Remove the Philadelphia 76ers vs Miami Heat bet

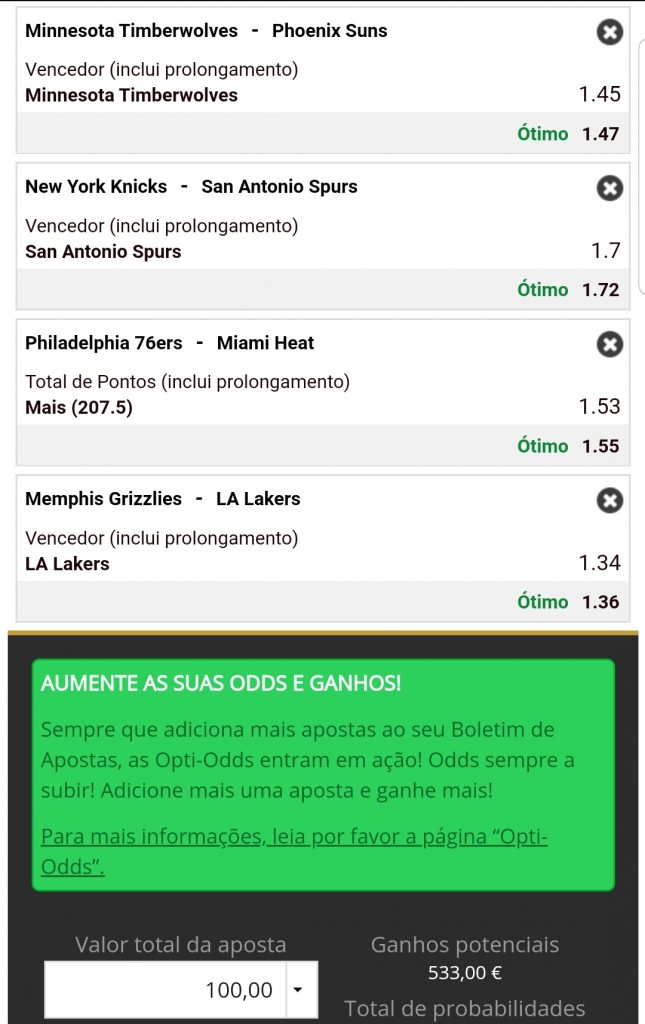pos(609,345)
